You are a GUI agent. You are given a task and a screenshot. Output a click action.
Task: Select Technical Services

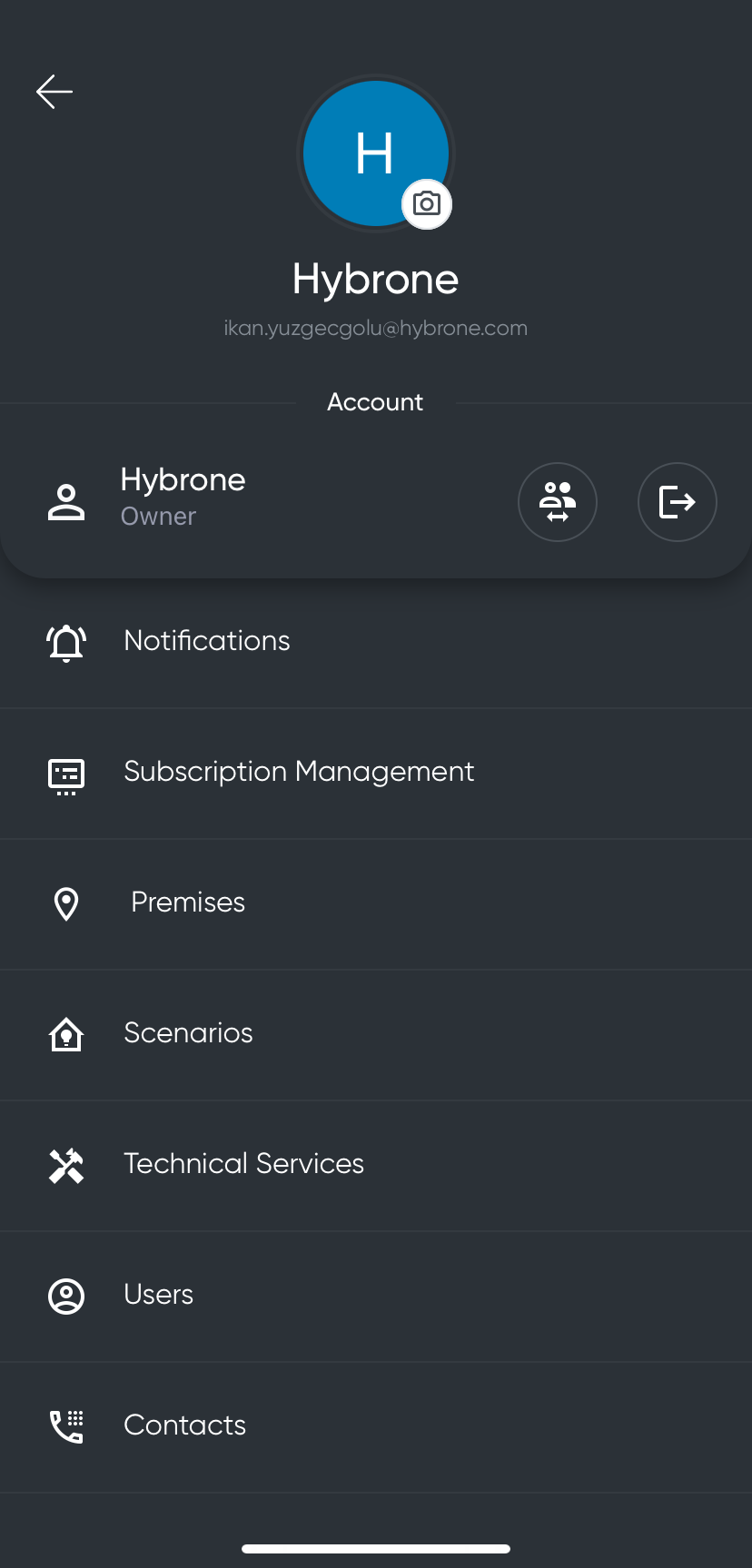pos(243,1164)
